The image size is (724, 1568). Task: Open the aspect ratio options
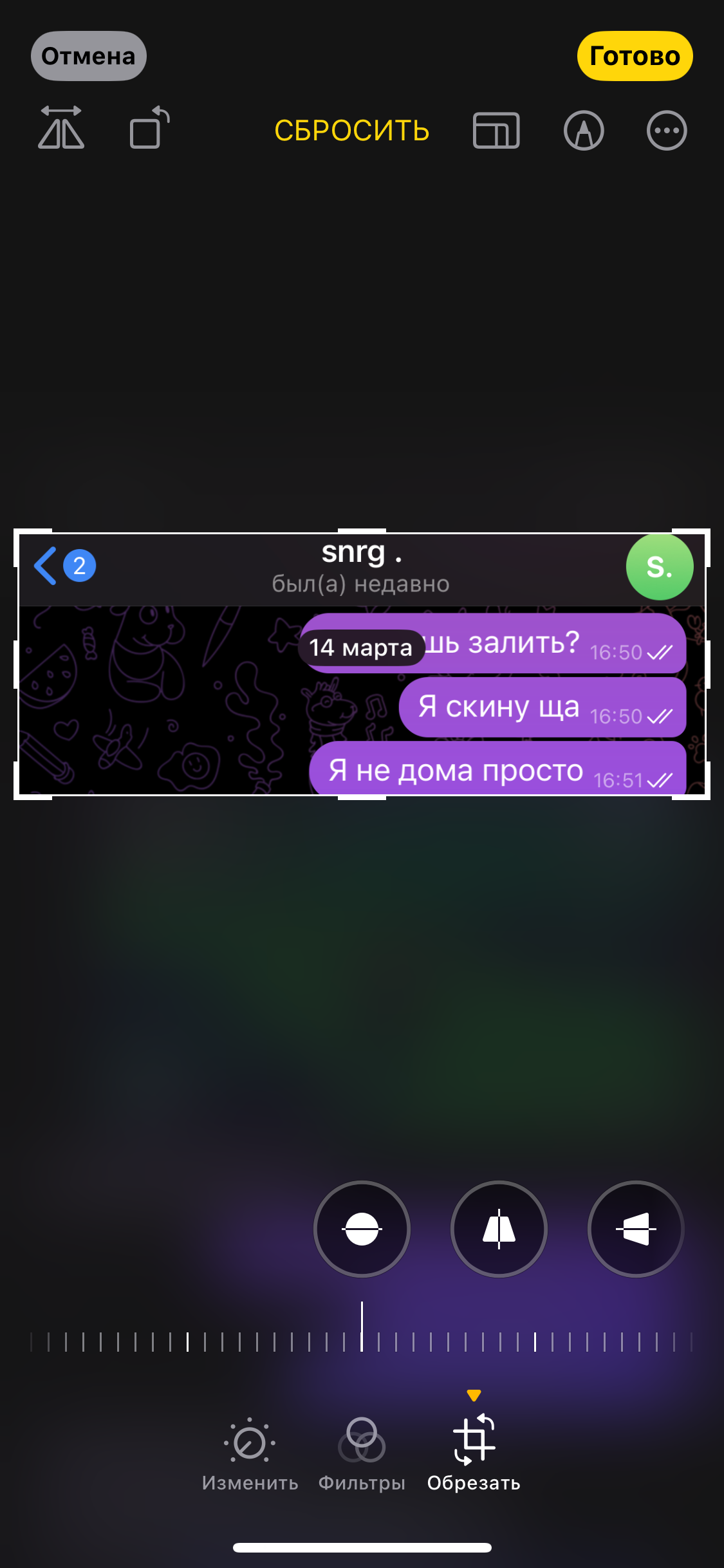[496, 131]
